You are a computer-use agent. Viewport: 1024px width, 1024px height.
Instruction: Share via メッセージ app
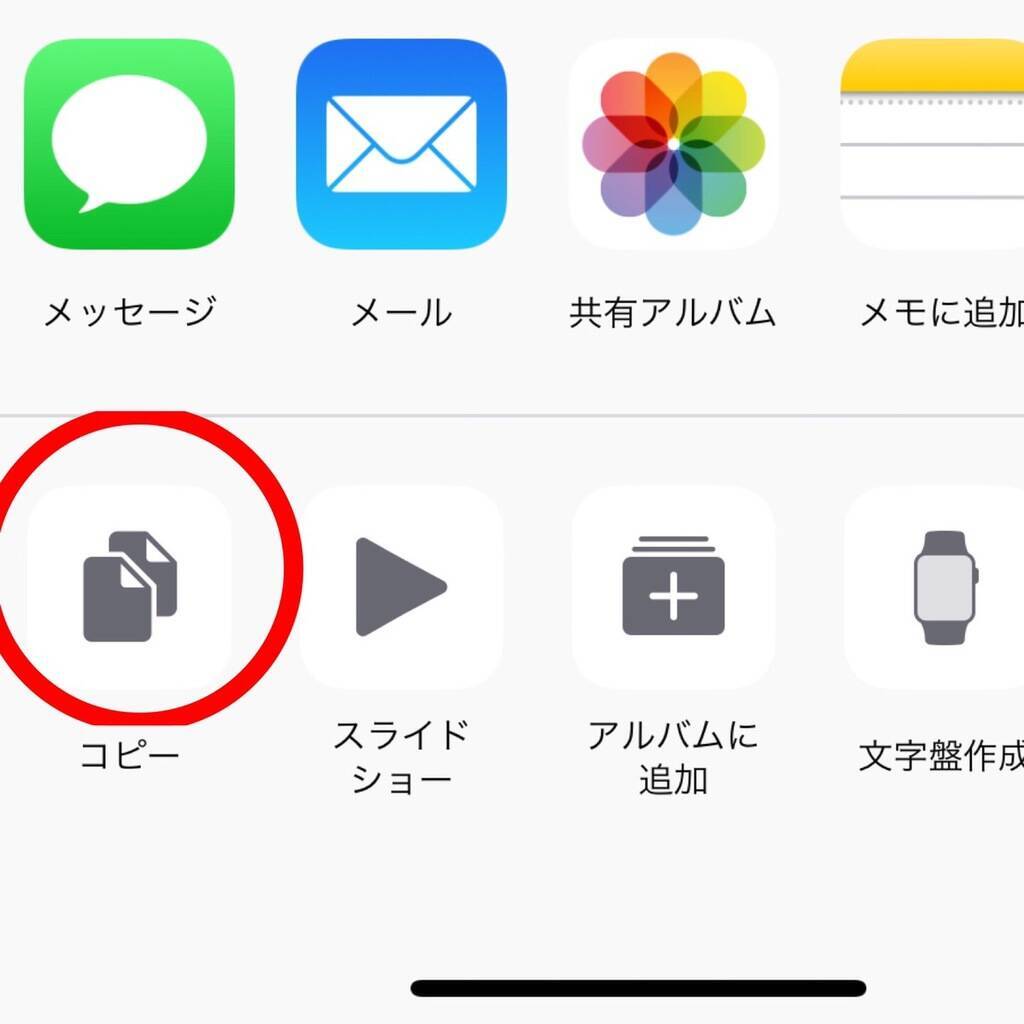[129, 144]
